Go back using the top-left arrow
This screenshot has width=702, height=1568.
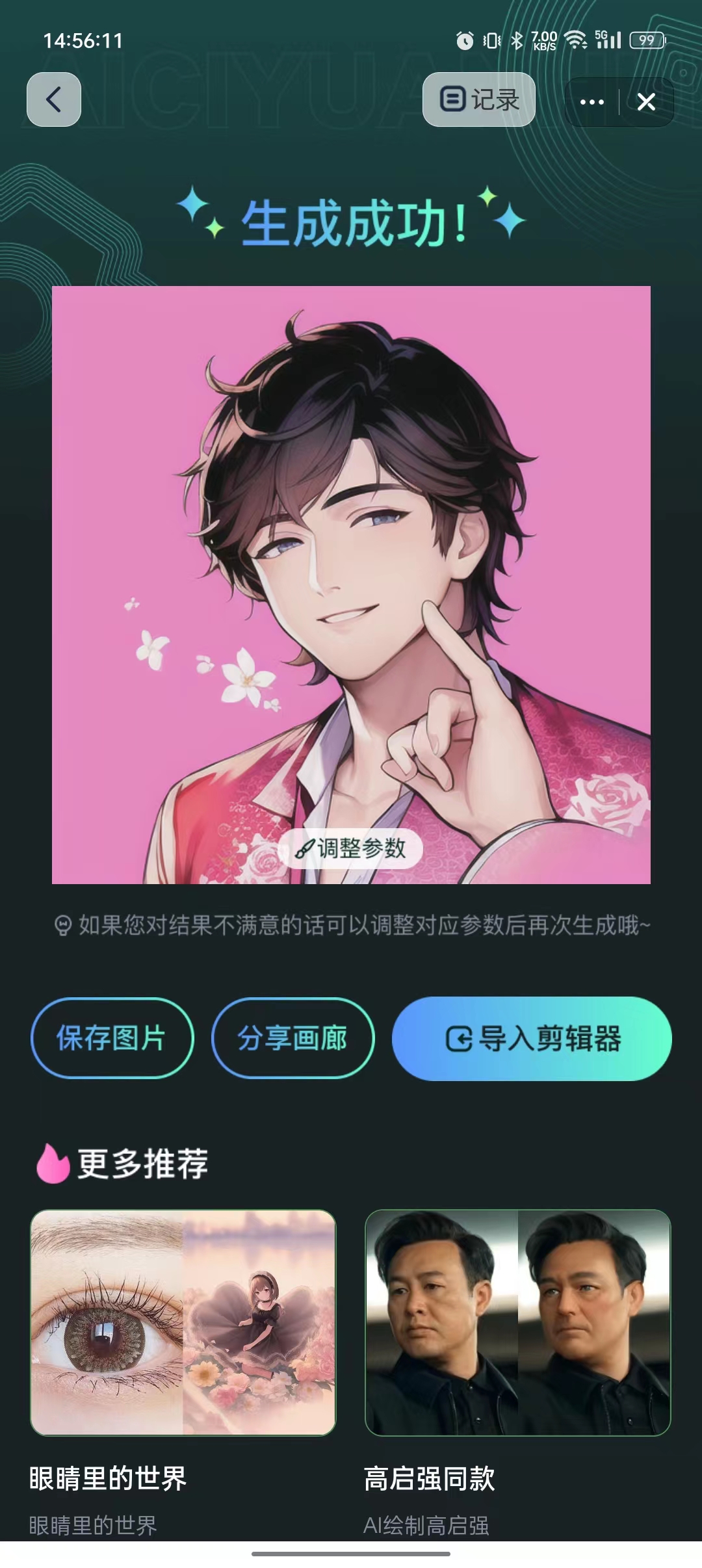tap(54, 99)
